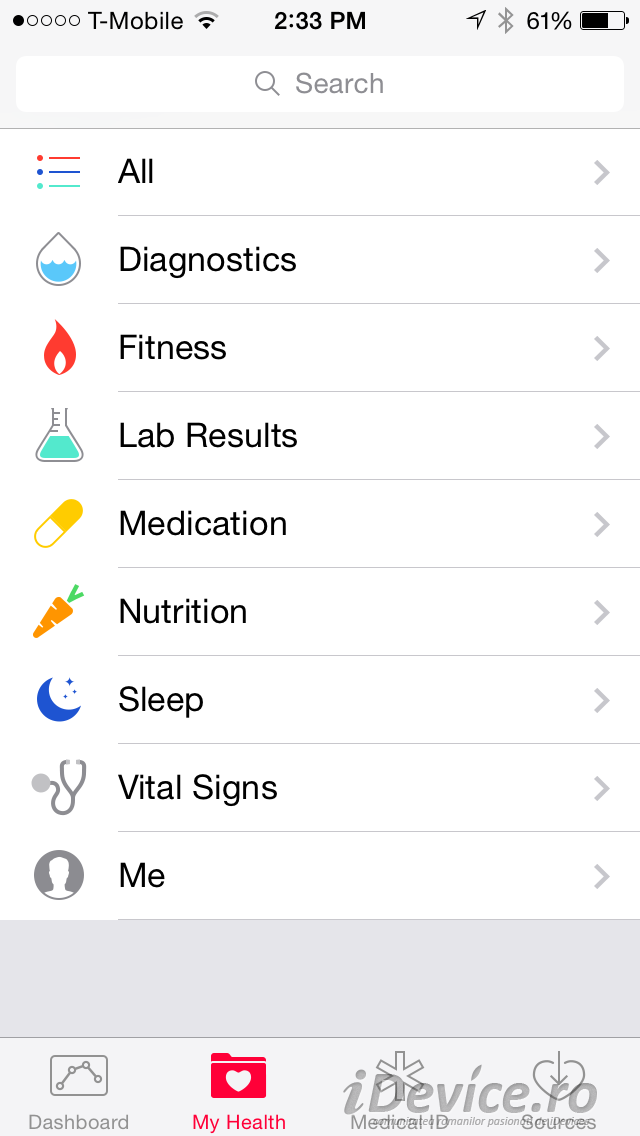This screenshot has height=1136, width=640.
Task: Go to the Fitness category
Action: coord(320,348)
